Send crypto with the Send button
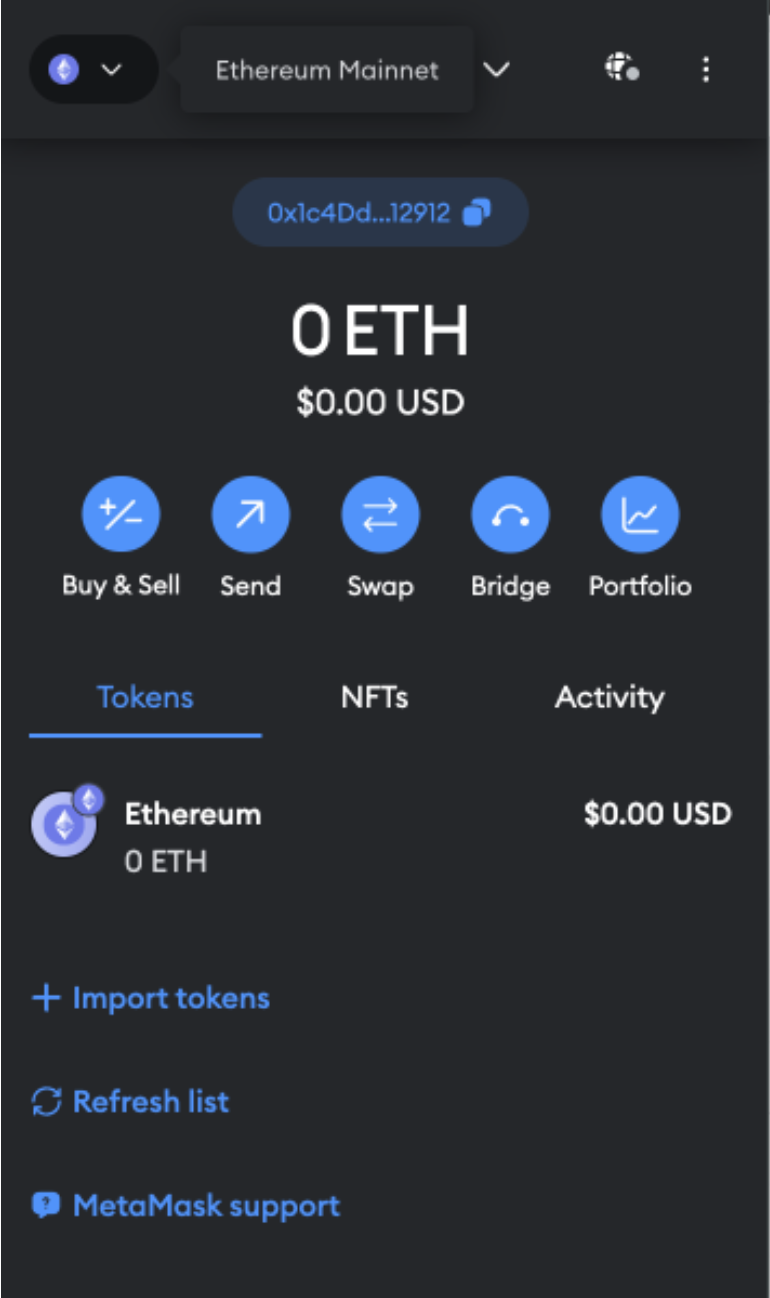The width and height of the screenshot is (770, 1298). (x=250, y=515)
